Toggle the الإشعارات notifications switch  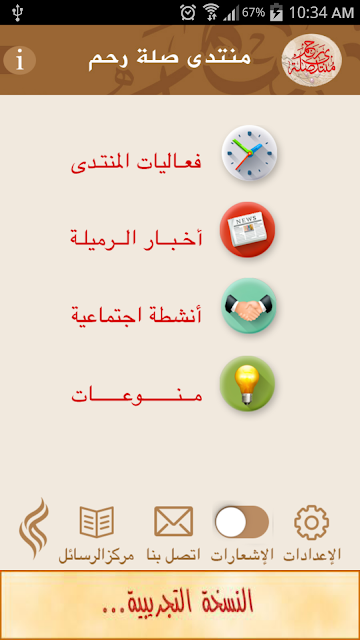[242, 522]
